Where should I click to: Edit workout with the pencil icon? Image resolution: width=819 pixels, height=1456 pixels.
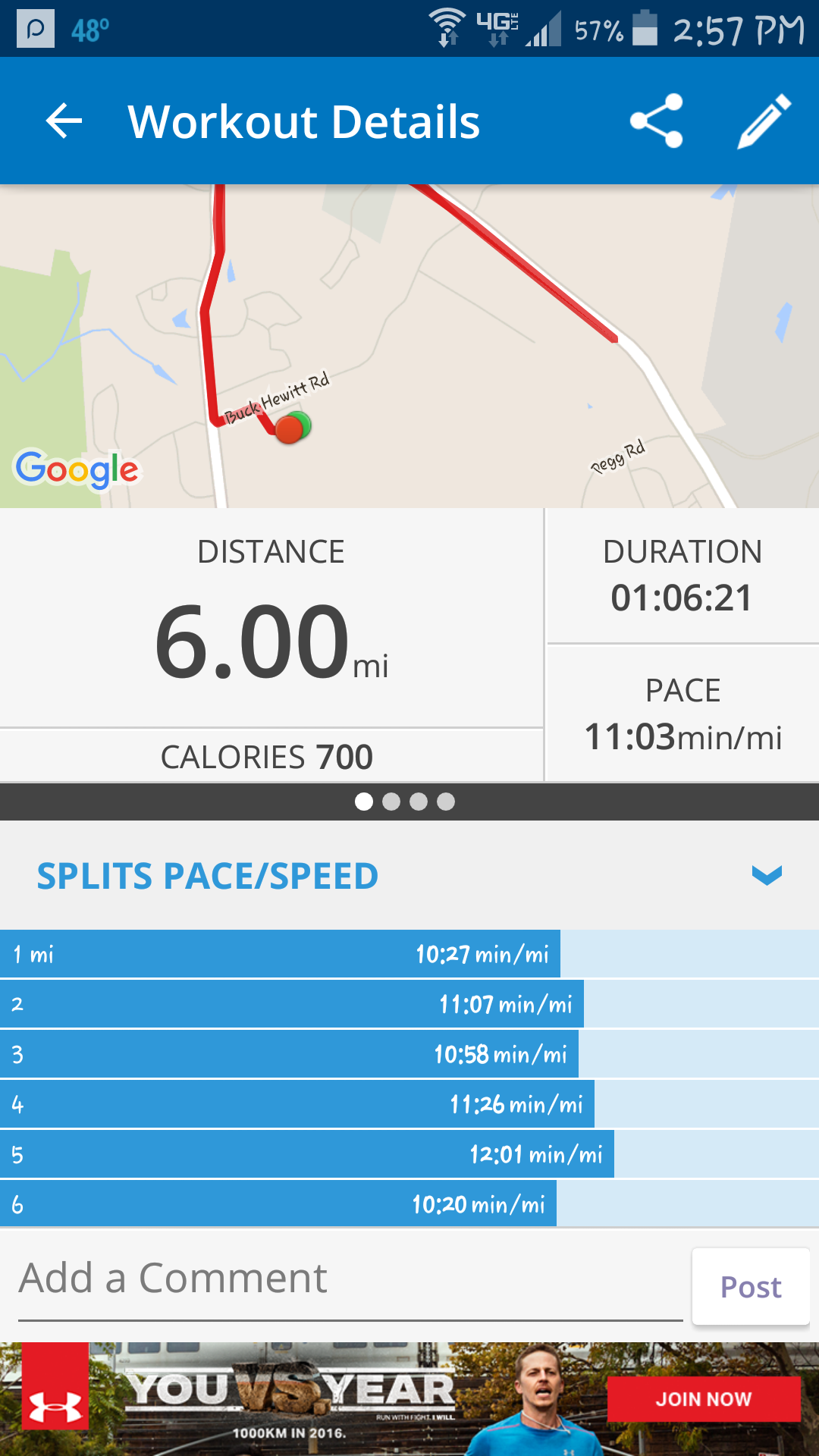[x=764, y=121]
